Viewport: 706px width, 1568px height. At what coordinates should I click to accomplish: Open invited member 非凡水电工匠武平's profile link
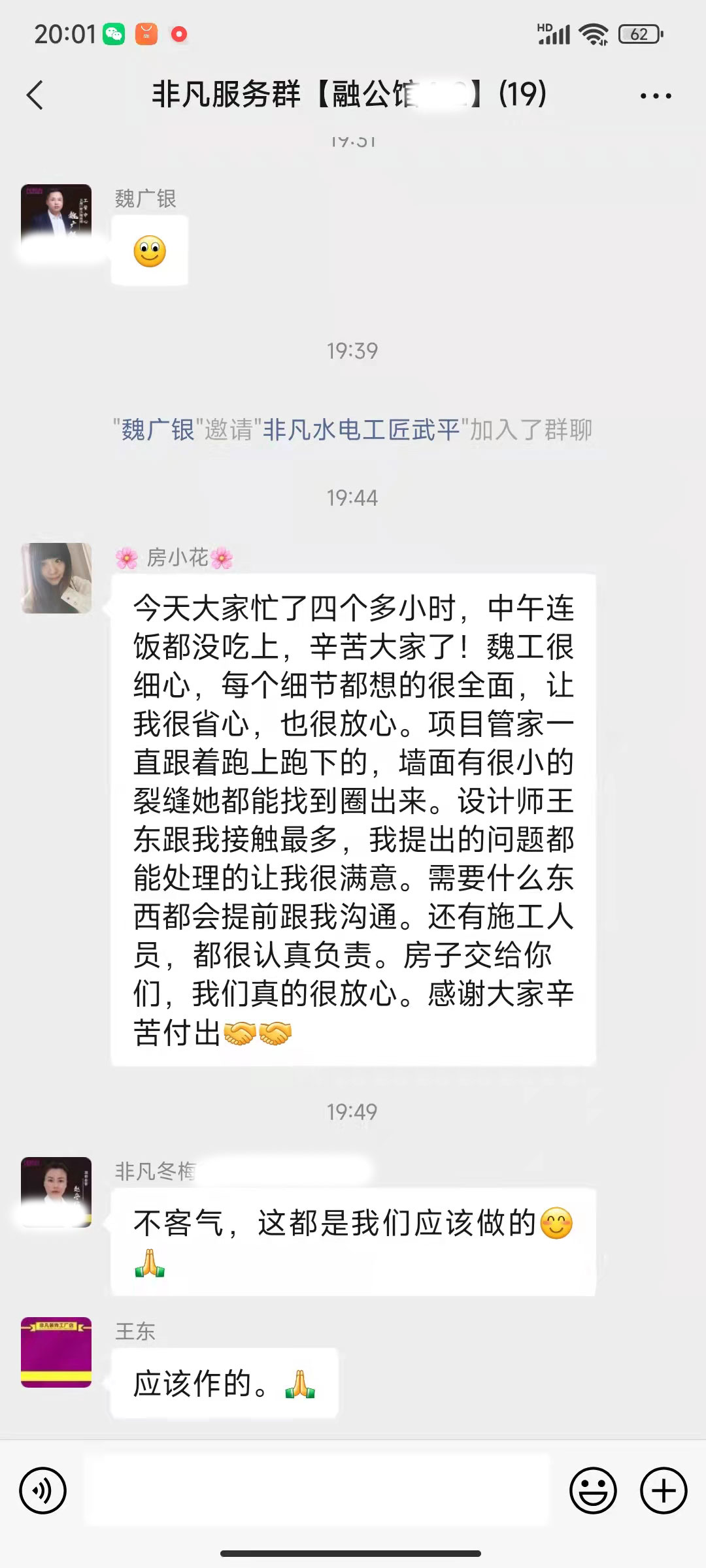click(361, 430)
